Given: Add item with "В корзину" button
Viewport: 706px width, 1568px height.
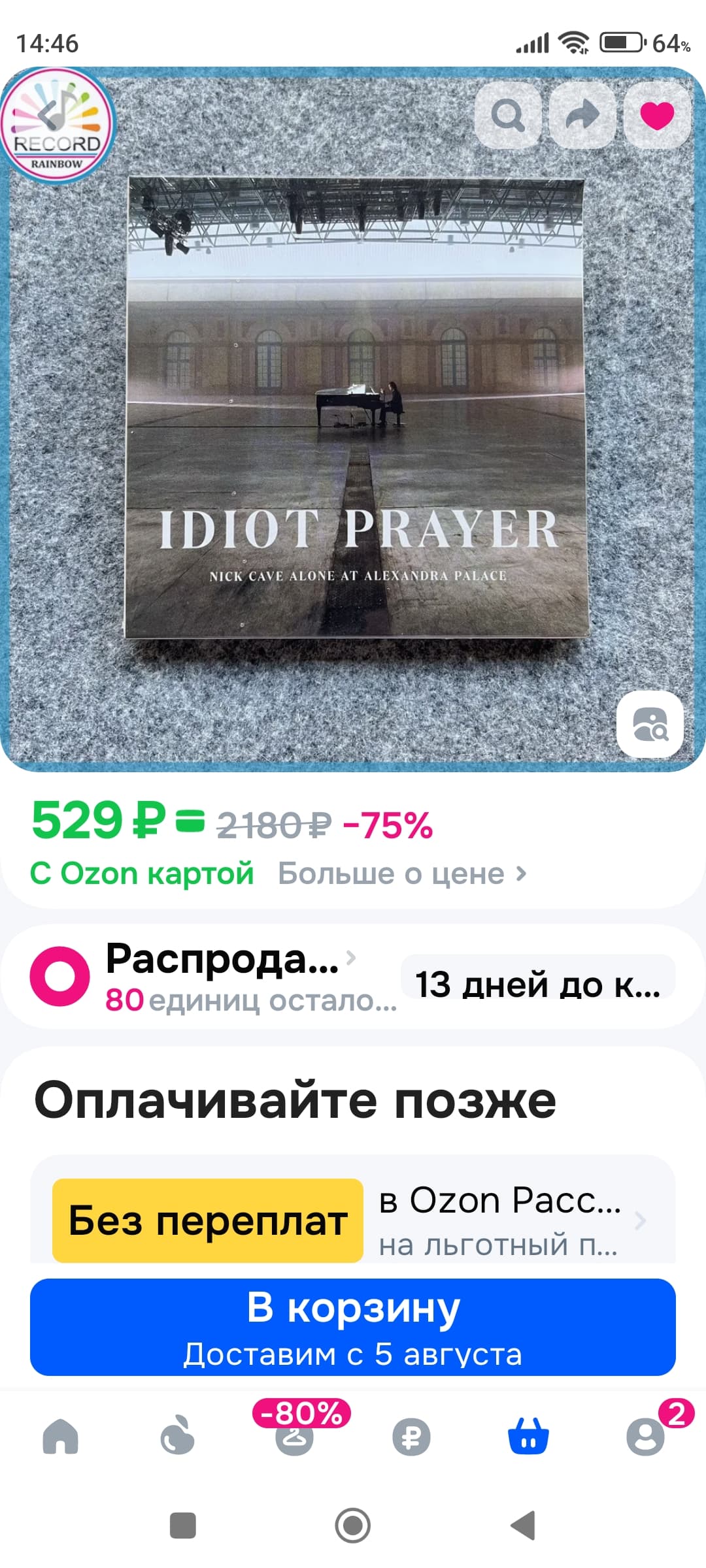Looking at the screenshot, I should pyautogui.click(x=353, y=1328).
